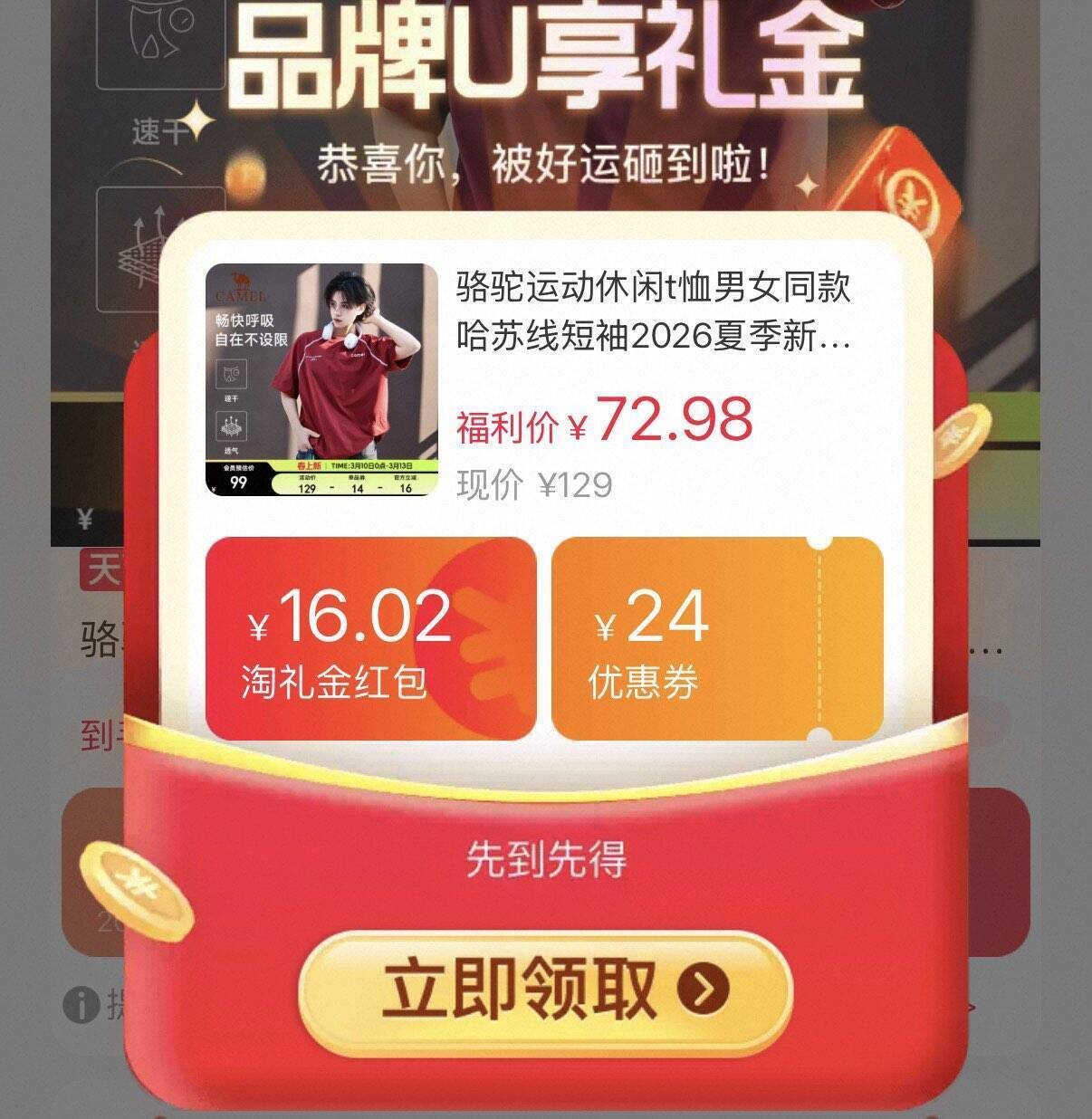This screenshot has width=1092, height=1119.
Task: Click the 透气 breathable icon inside product thumbnail
Action: coord(232,426)
